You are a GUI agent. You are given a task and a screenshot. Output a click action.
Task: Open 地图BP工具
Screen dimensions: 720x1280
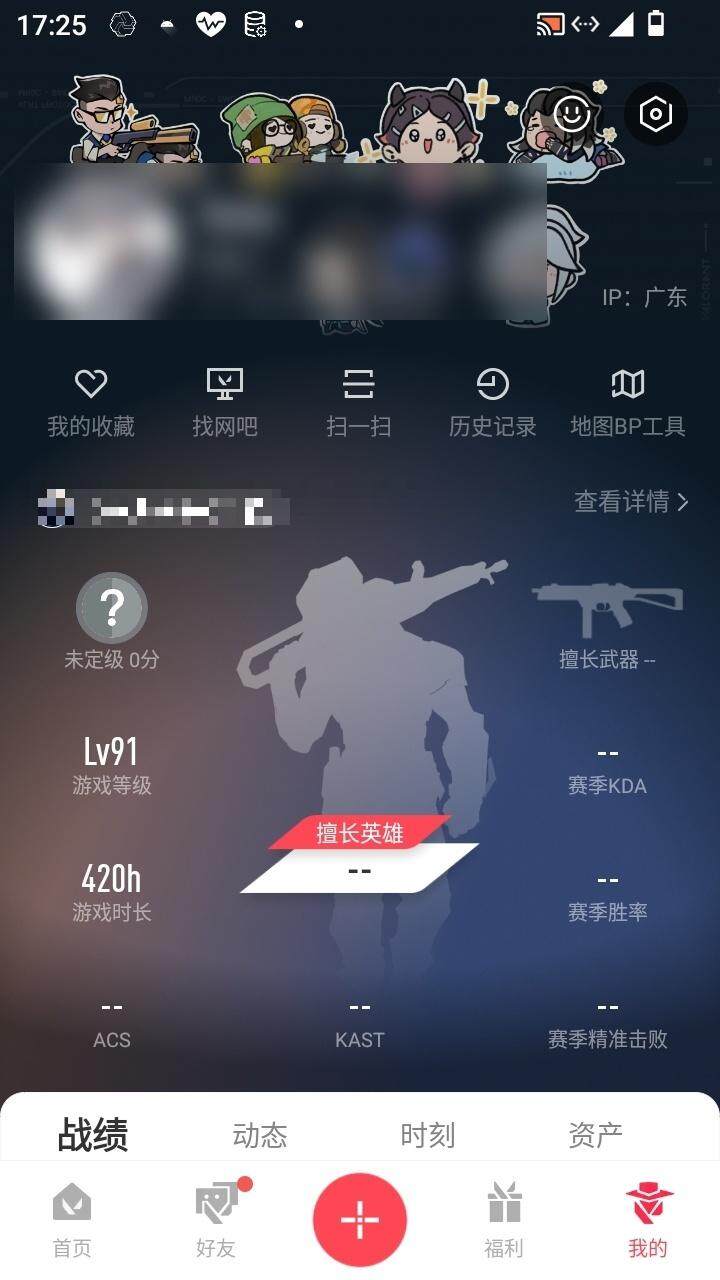tap(628, 402)
